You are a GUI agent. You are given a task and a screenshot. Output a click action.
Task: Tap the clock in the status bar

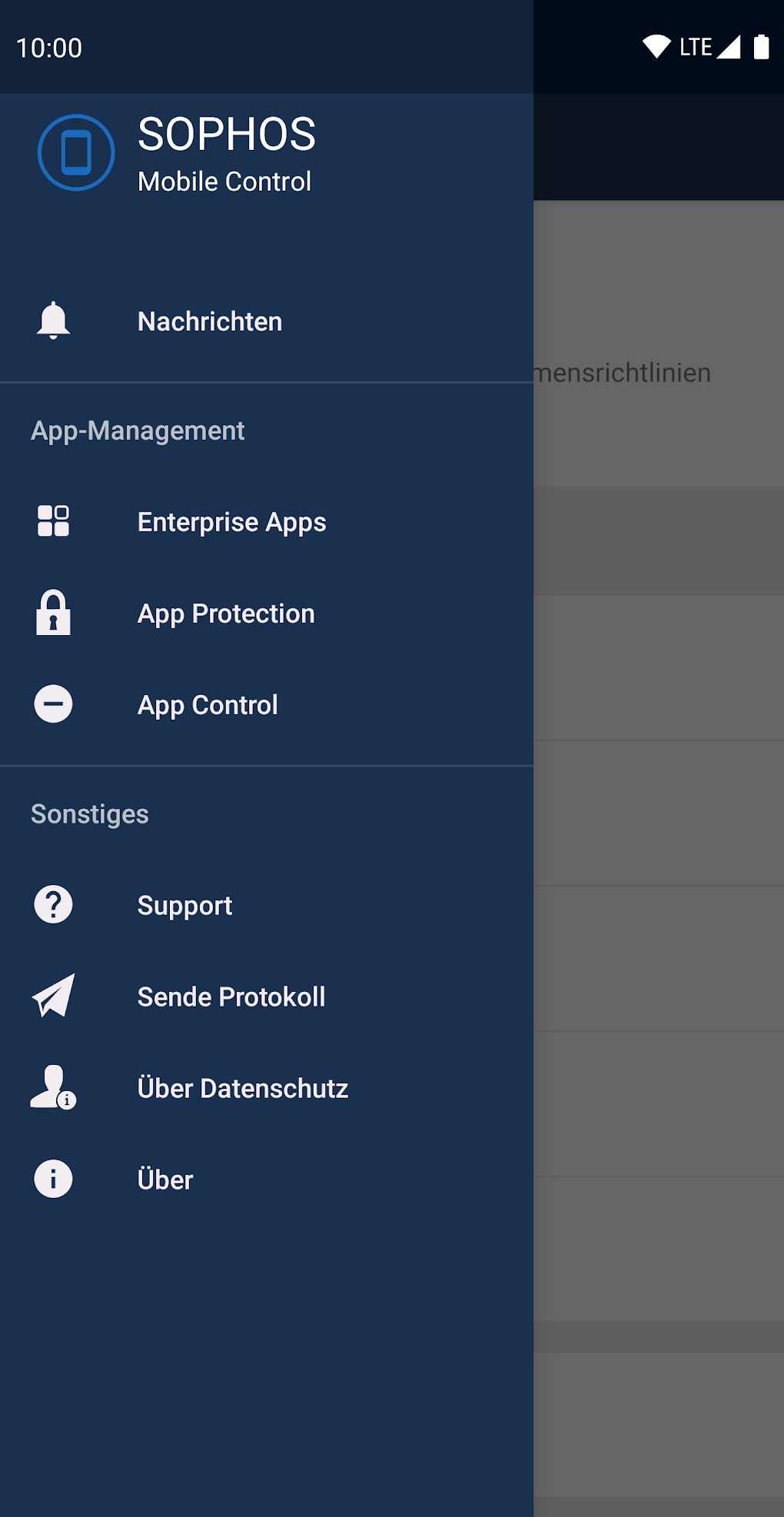49,48
